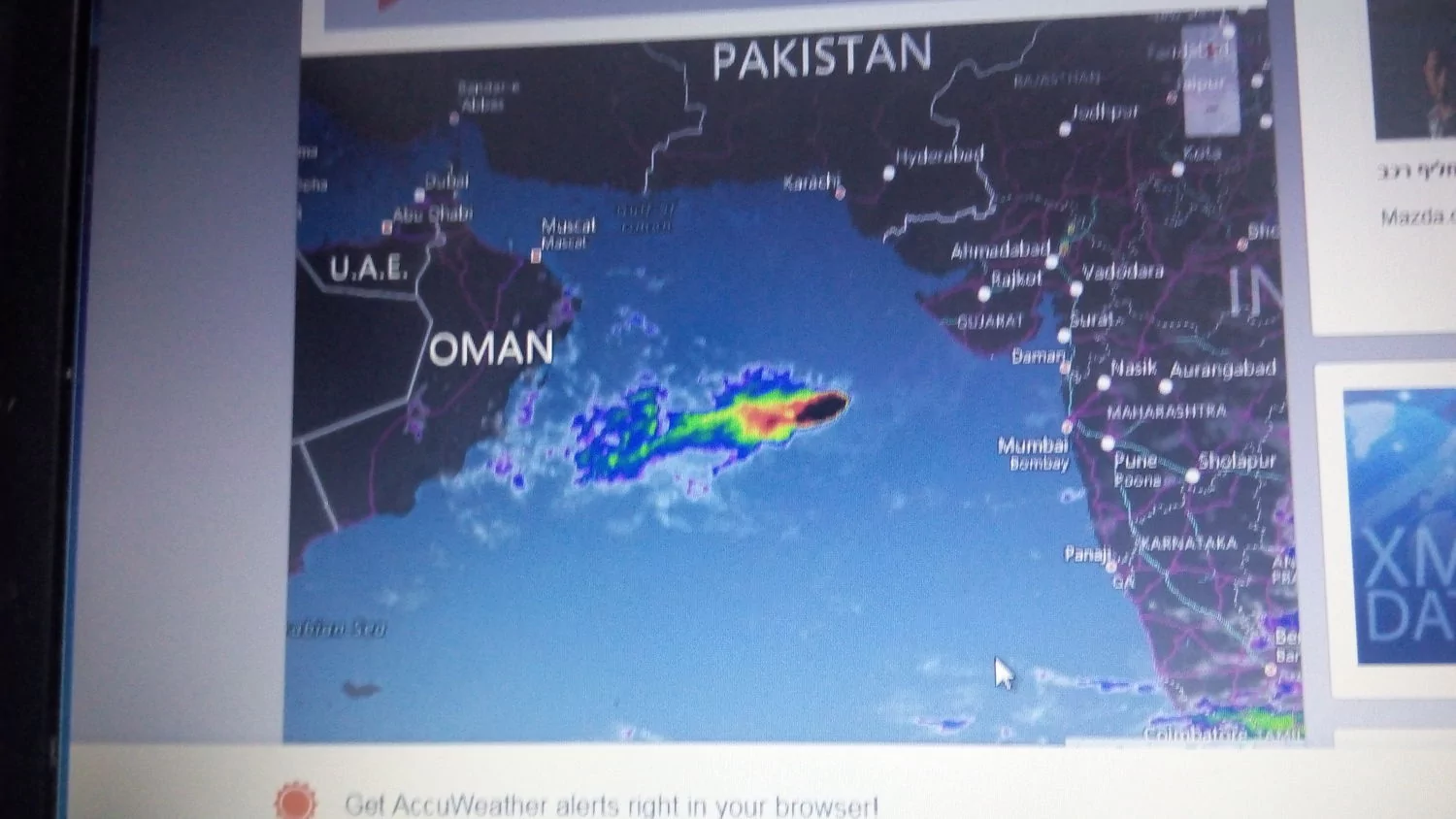Open the Mazda sponsored article
The image size is (1456, 819).
(x=1415, y=215)
